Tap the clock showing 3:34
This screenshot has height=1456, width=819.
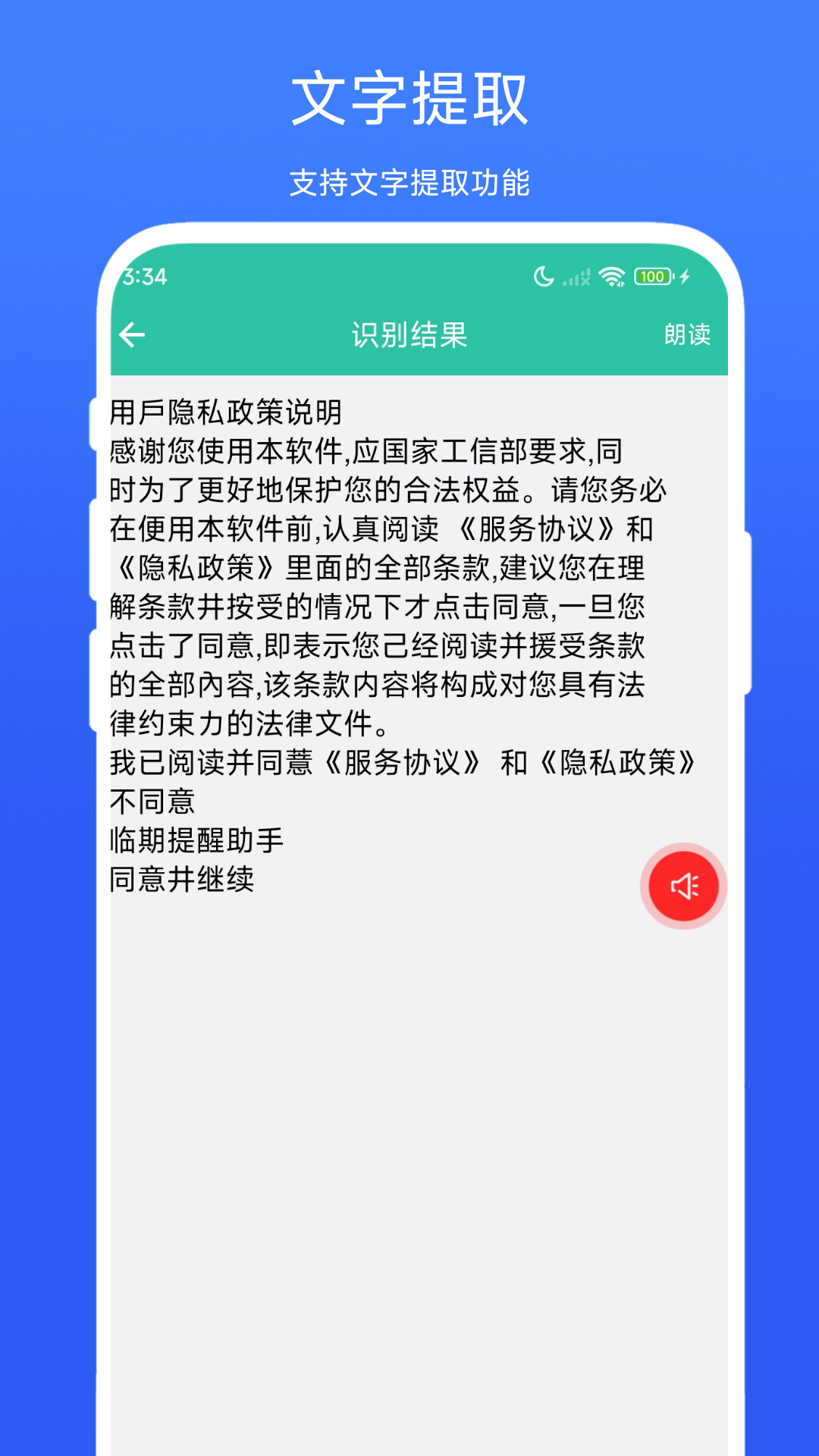click(144, 277)
